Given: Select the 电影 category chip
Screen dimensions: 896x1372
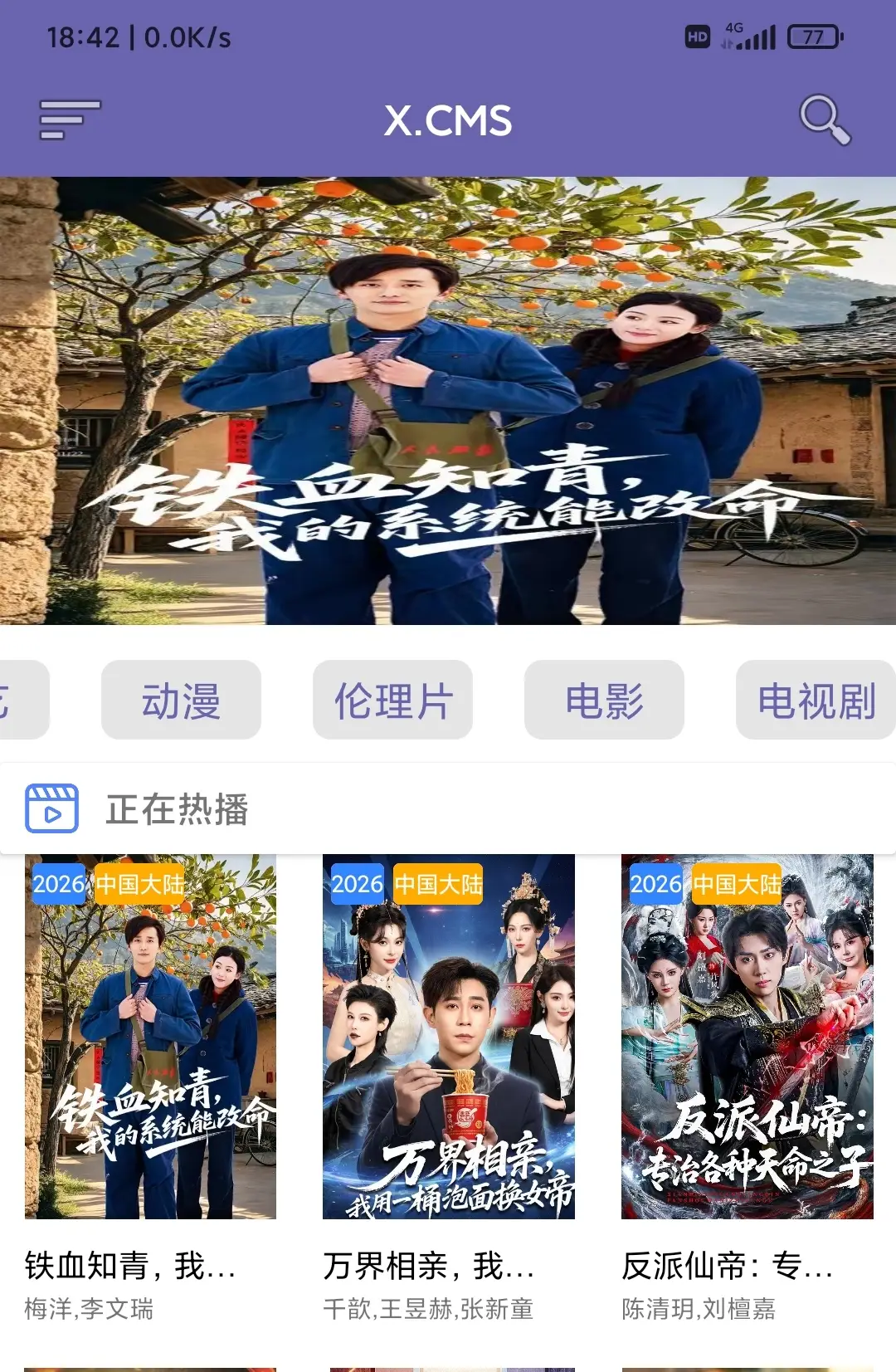Looking at the screenshot, I should tap(604, 700).
